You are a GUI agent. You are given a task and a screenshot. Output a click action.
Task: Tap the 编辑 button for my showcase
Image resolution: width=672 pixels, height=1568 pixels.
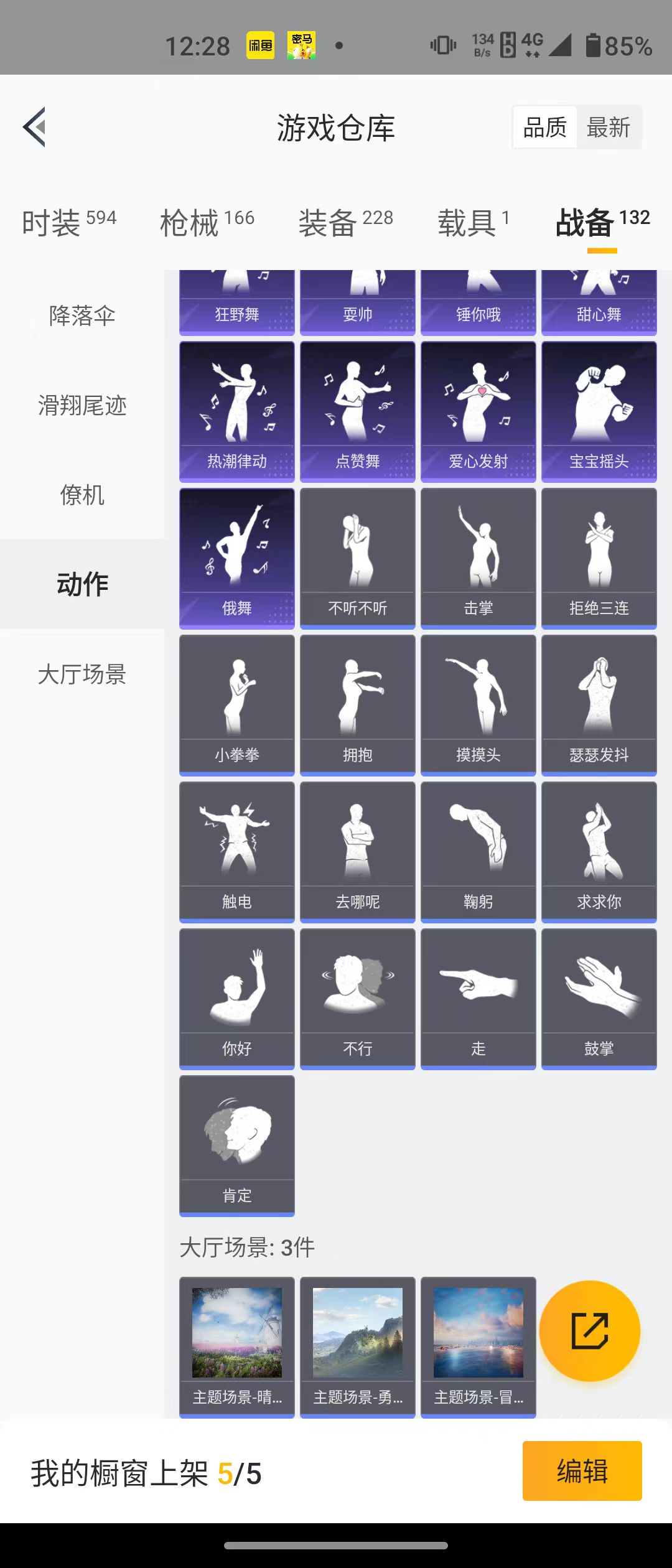[x=582, y=1471]
